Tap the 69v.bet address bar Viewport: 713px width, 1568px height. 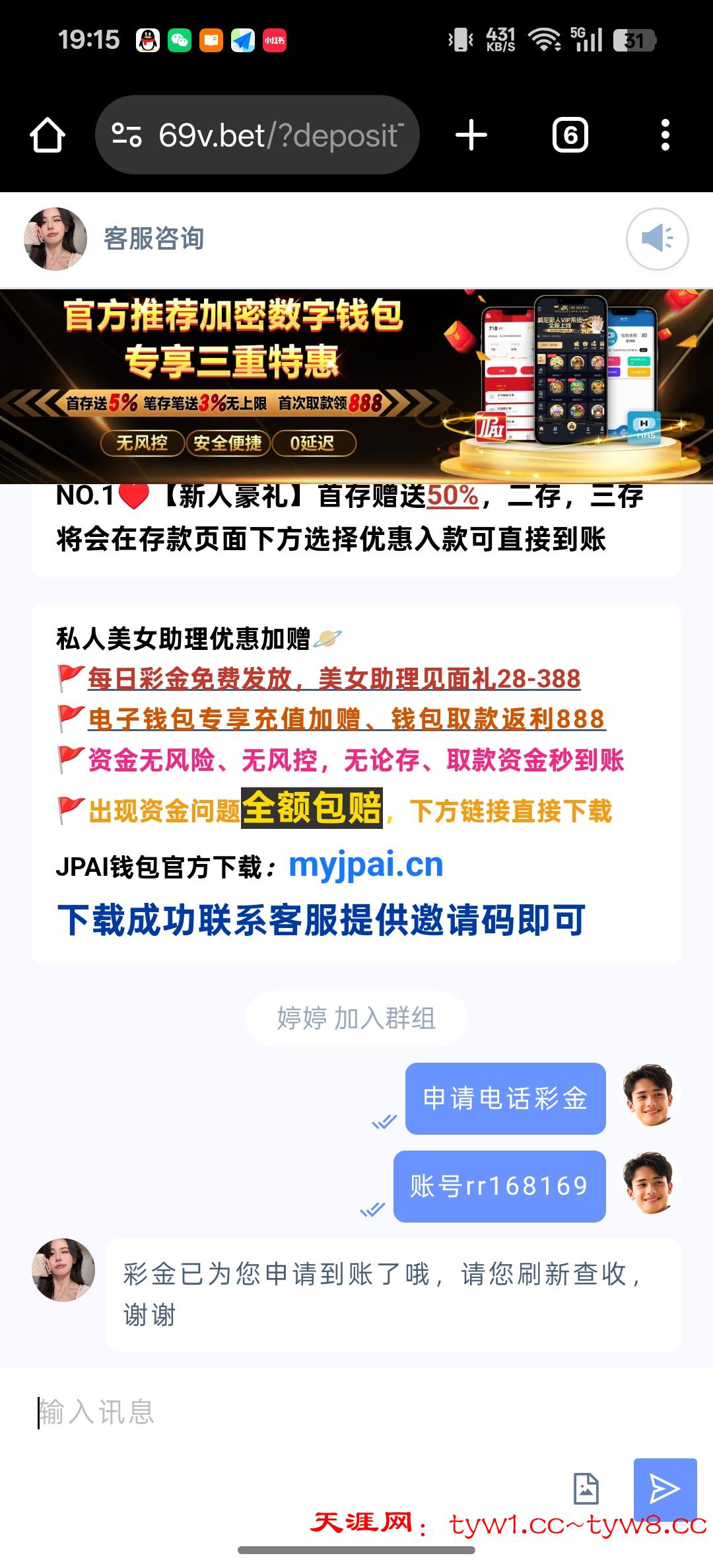[277, 135]
